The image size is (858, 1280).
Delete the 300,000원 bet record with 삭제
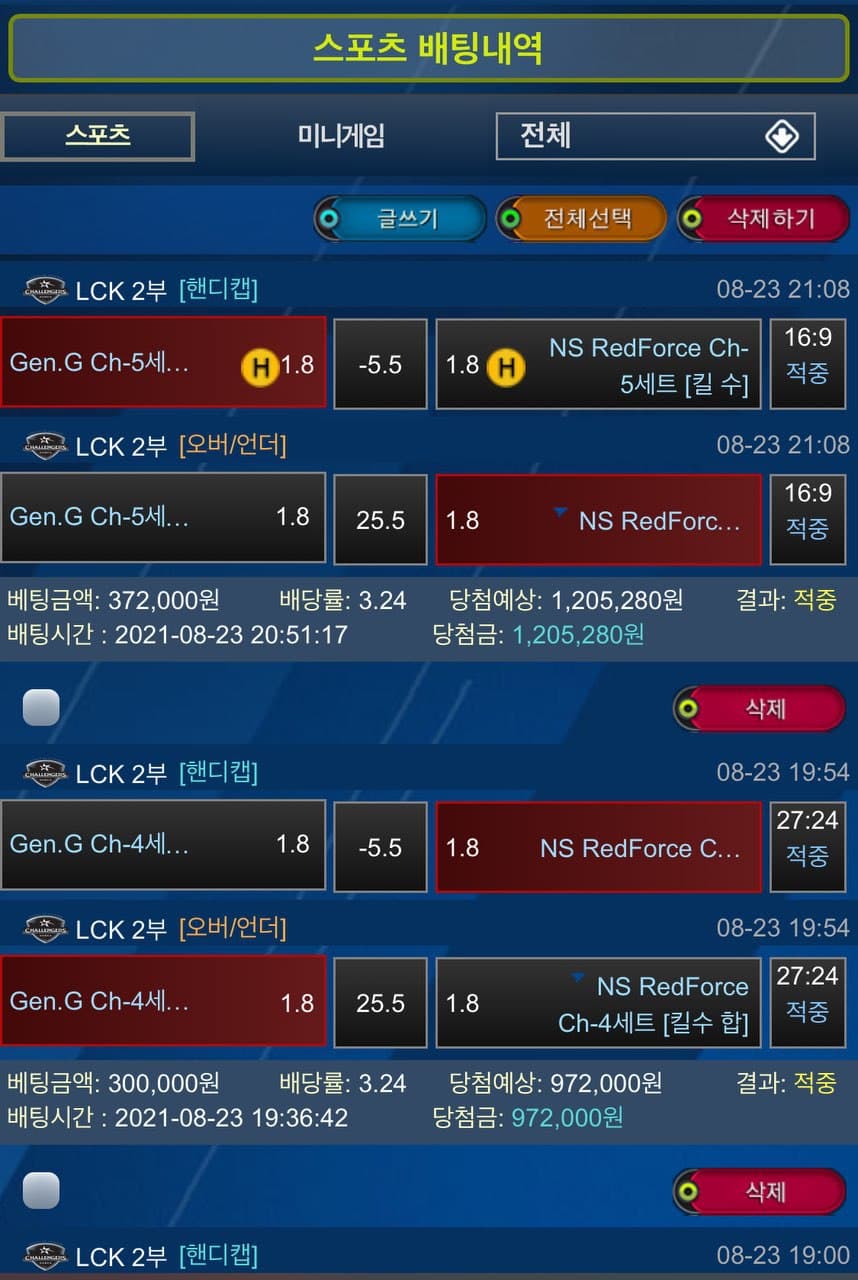(x=760, y=1192)
